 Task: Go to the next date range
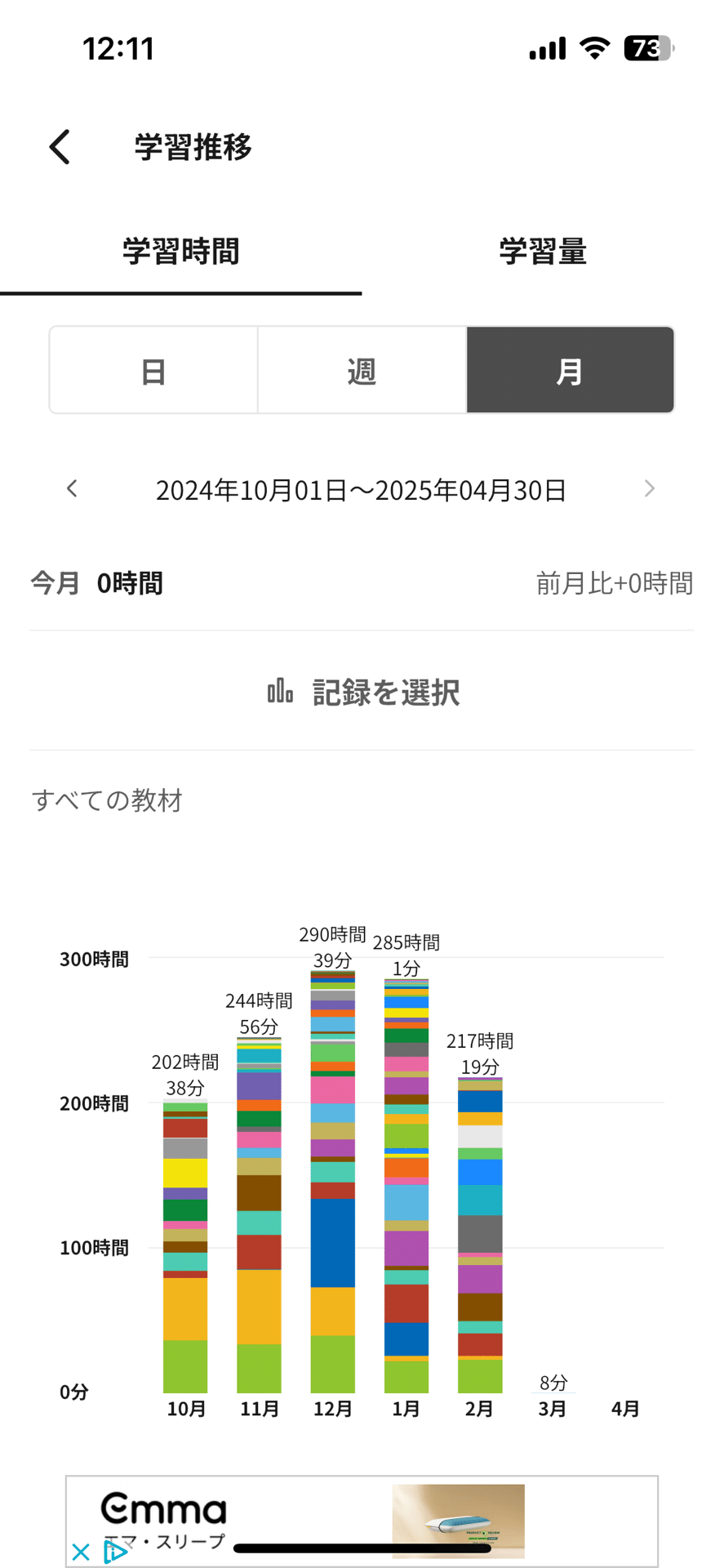[649, 489]
